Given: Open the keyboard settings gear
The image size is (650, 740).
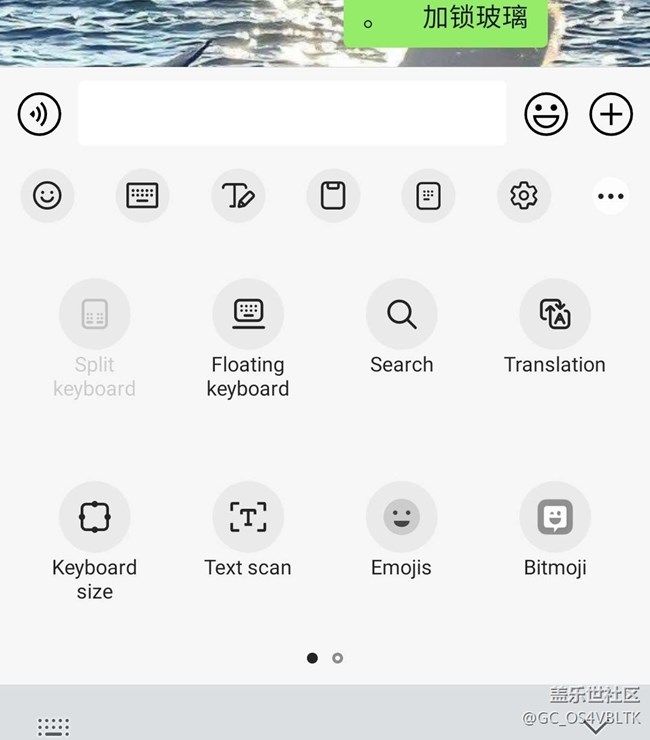Looking at the screenshot, I should tap(524, 195).
